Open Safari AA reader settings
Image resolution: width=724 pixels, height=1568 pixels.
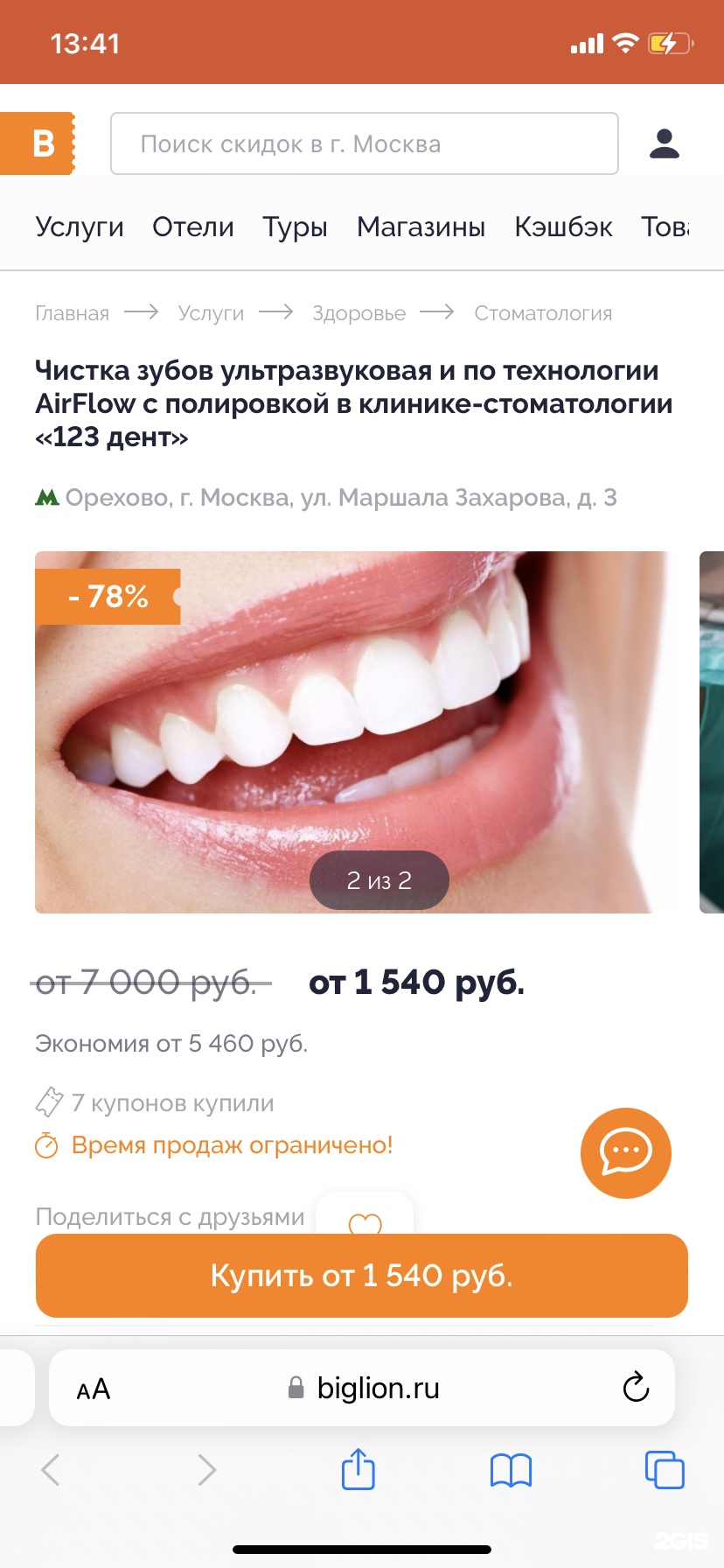pyautogui.click(x=94, y=1389)
